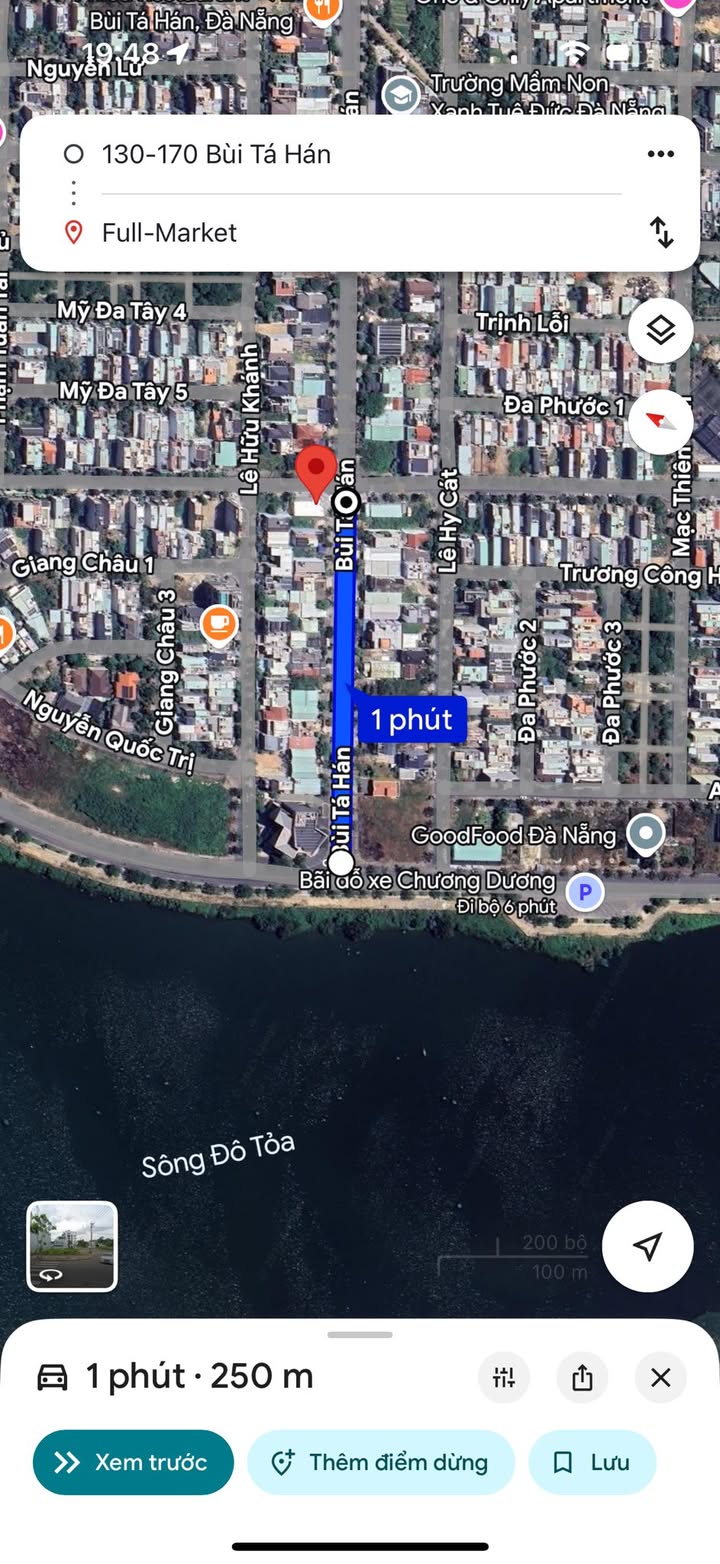Select Thêm điểm dừng to add a stop
This screenshot has height=1564, width=720.
tap(381, 1462)
